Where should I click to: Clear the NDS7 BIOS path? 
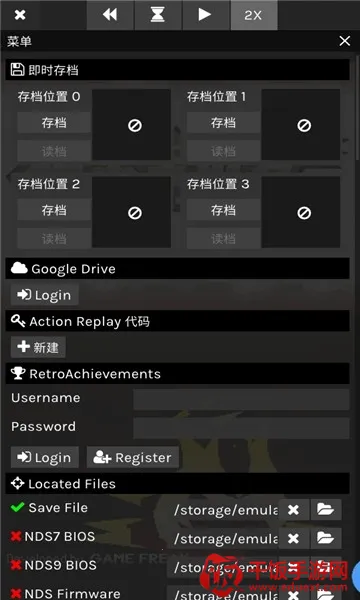[293, 538]
